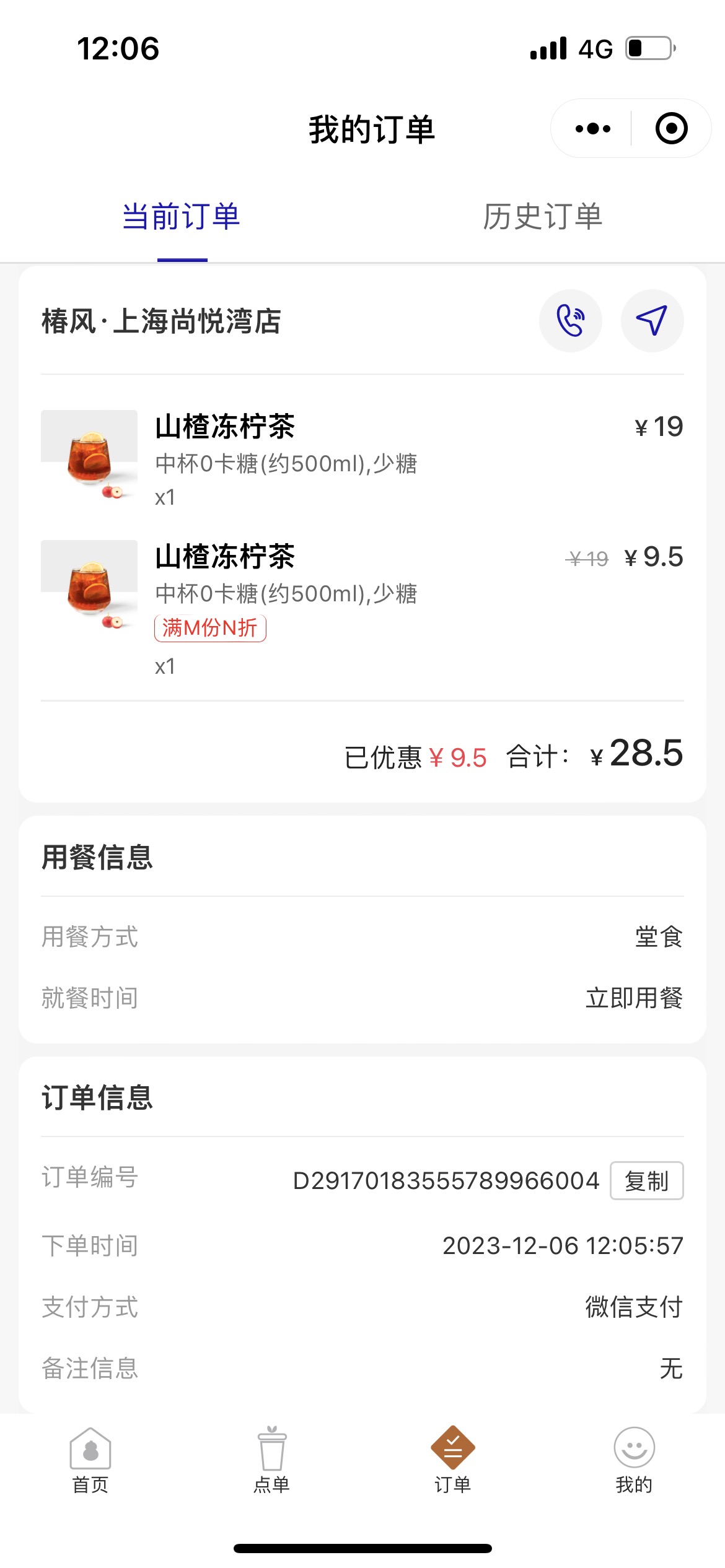The height and width of the screenshot is (1568, 725).
Task: Select the 当前订单 tab
Action: click(181, 217)
